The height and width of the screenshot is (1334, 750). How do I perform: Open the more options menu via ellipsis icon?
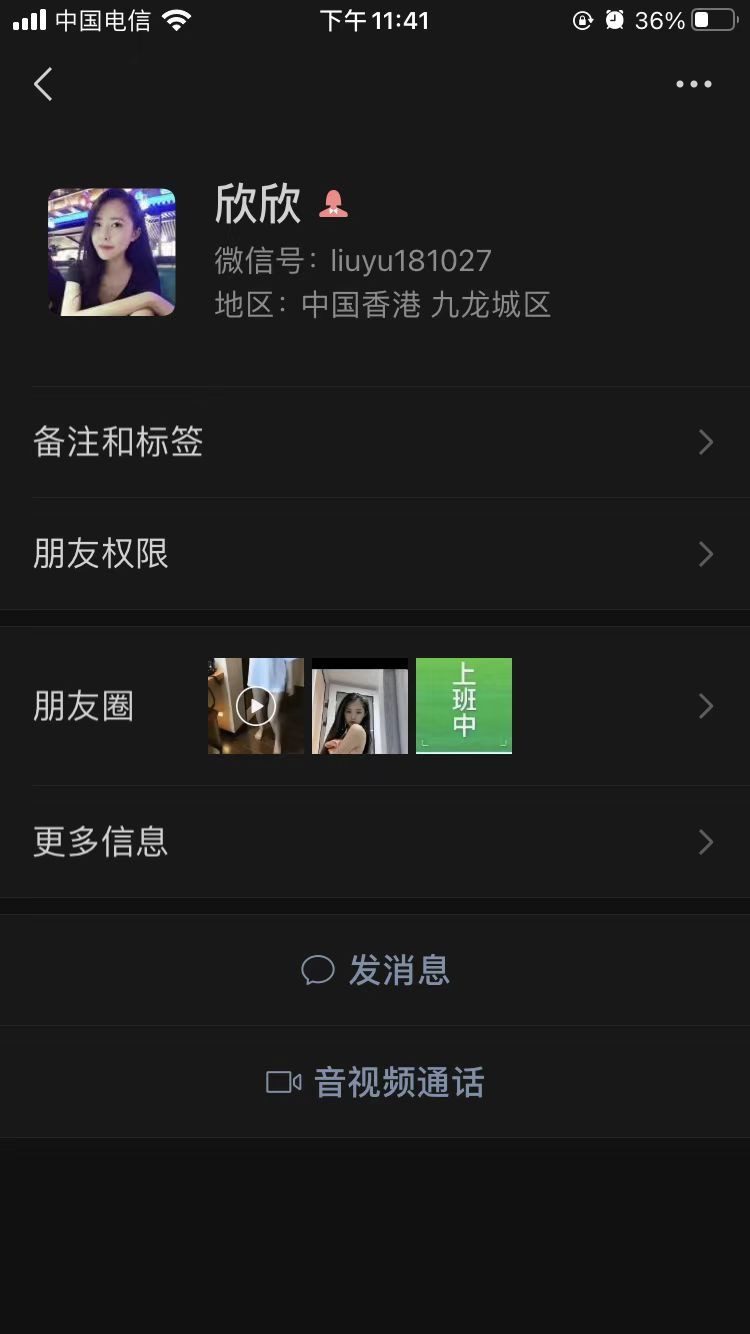tap(694, 84)
